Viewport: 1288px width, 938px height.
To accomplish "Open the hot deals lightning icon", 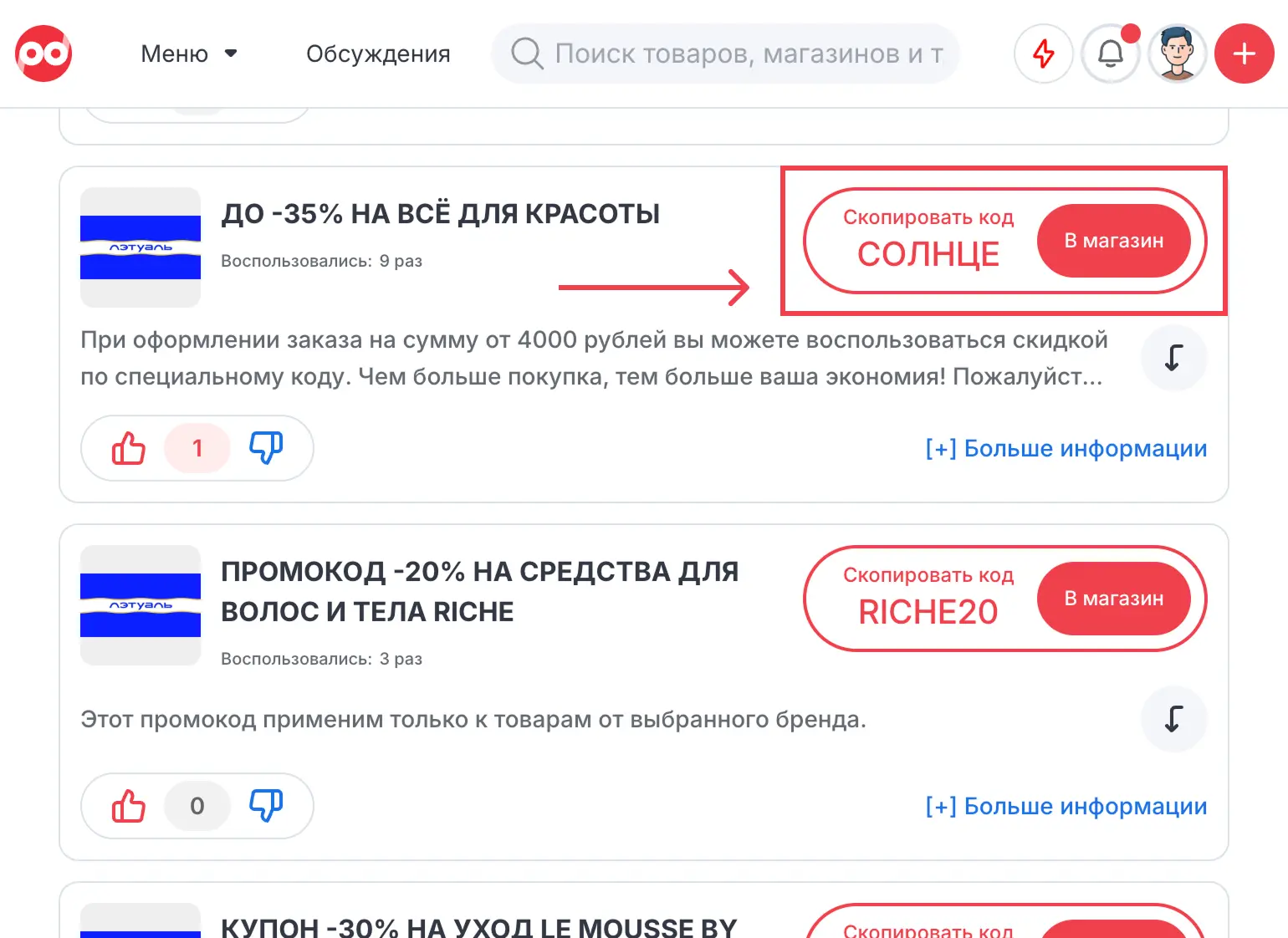I will [1043, 54].
